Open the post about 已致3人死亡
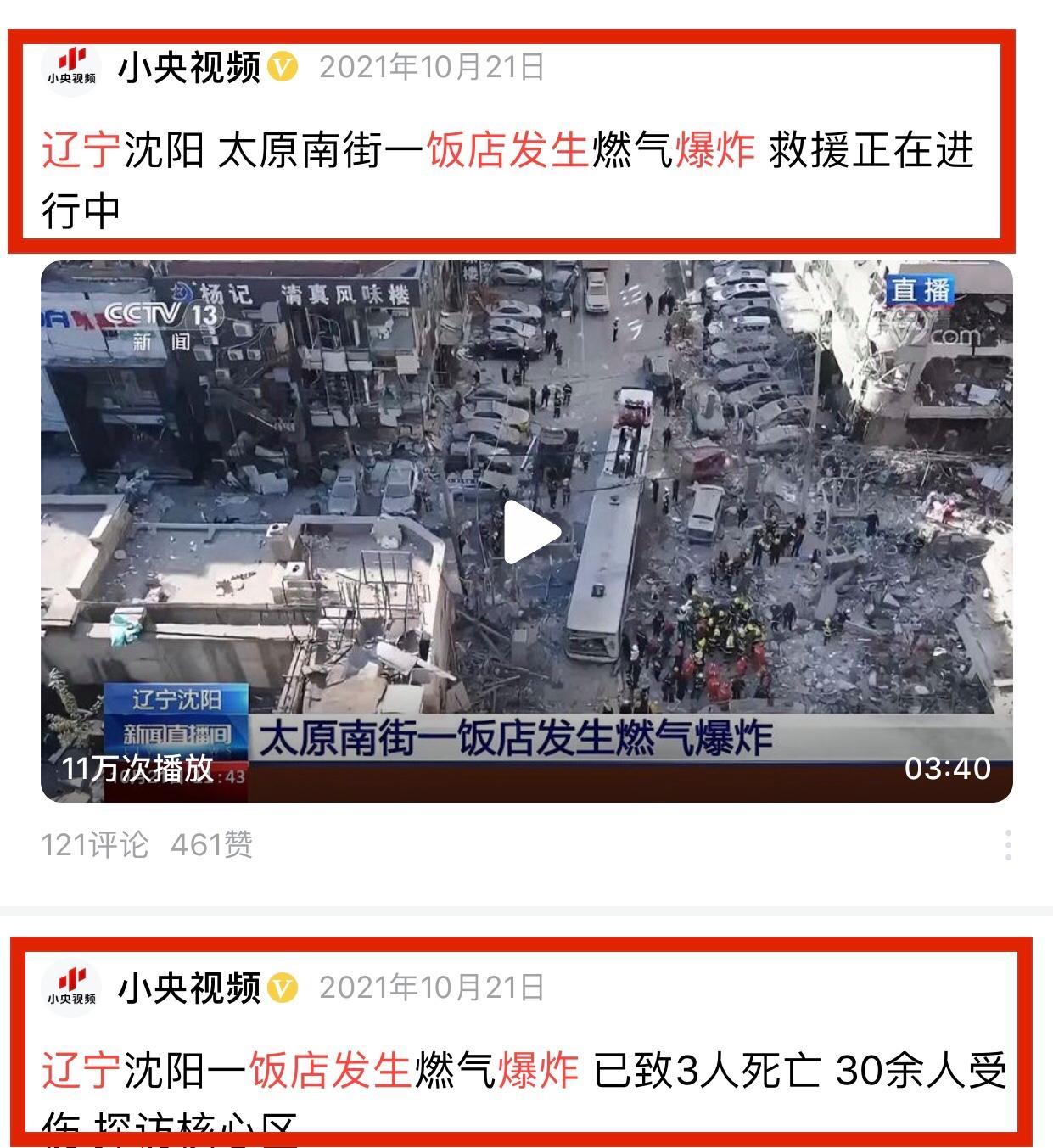This screenshot has width=1053, height=1148. 524,1070
